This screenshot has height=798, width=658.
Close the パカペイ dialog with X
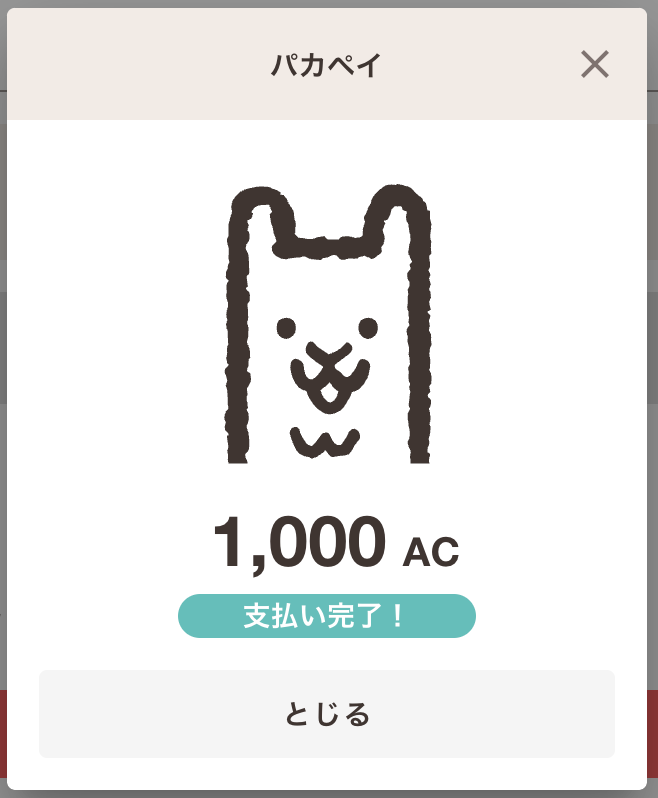[x=595, y=65]
